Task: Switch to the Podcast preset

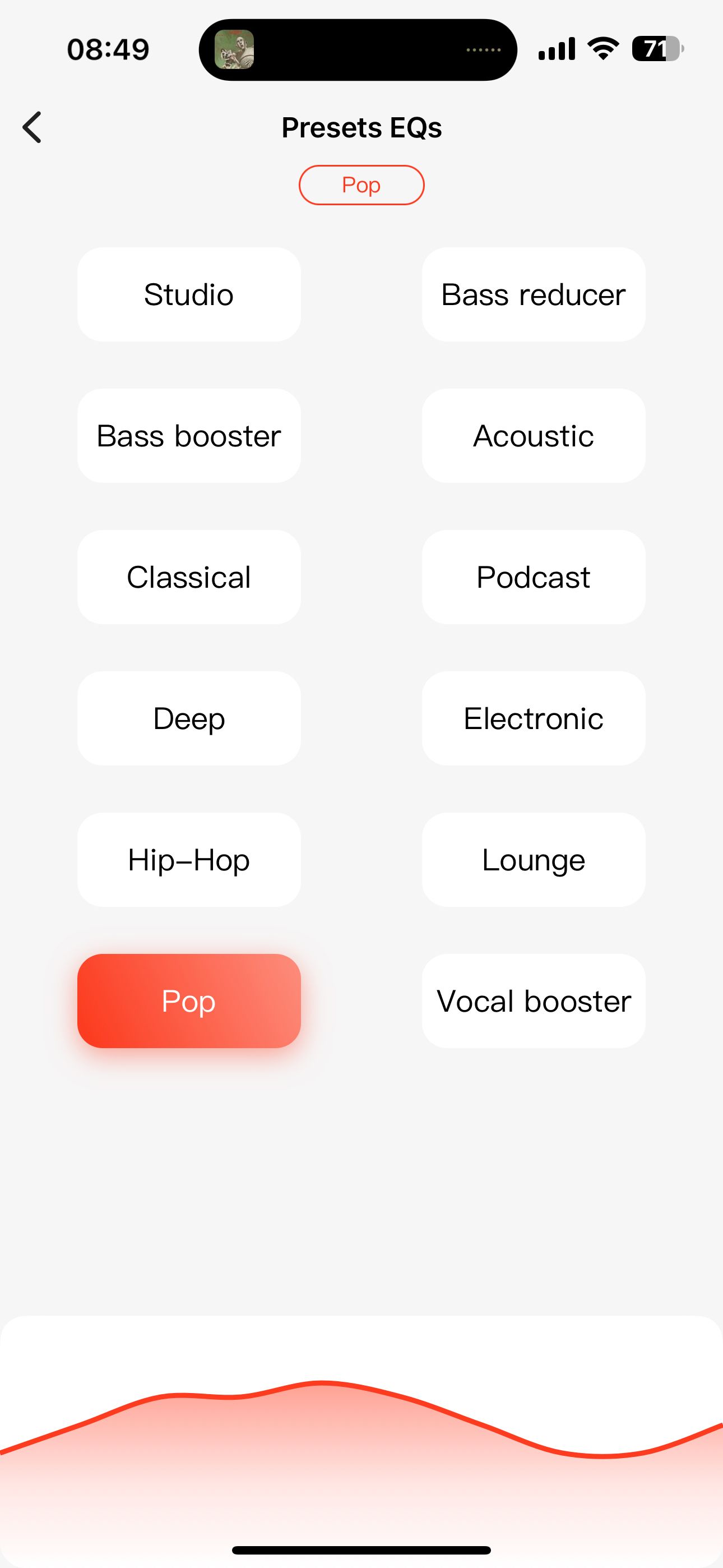Action: 533,577
